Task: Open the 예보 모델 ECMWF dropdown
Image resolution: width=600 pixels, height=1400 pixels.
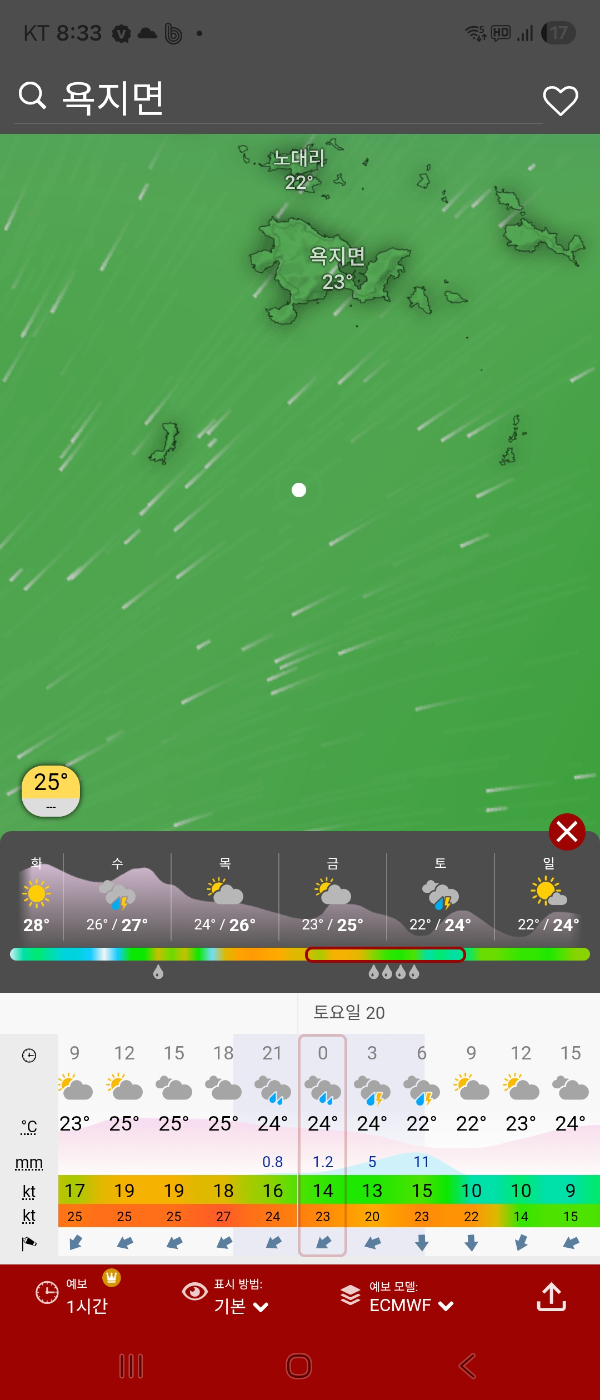Action: 397,1296
